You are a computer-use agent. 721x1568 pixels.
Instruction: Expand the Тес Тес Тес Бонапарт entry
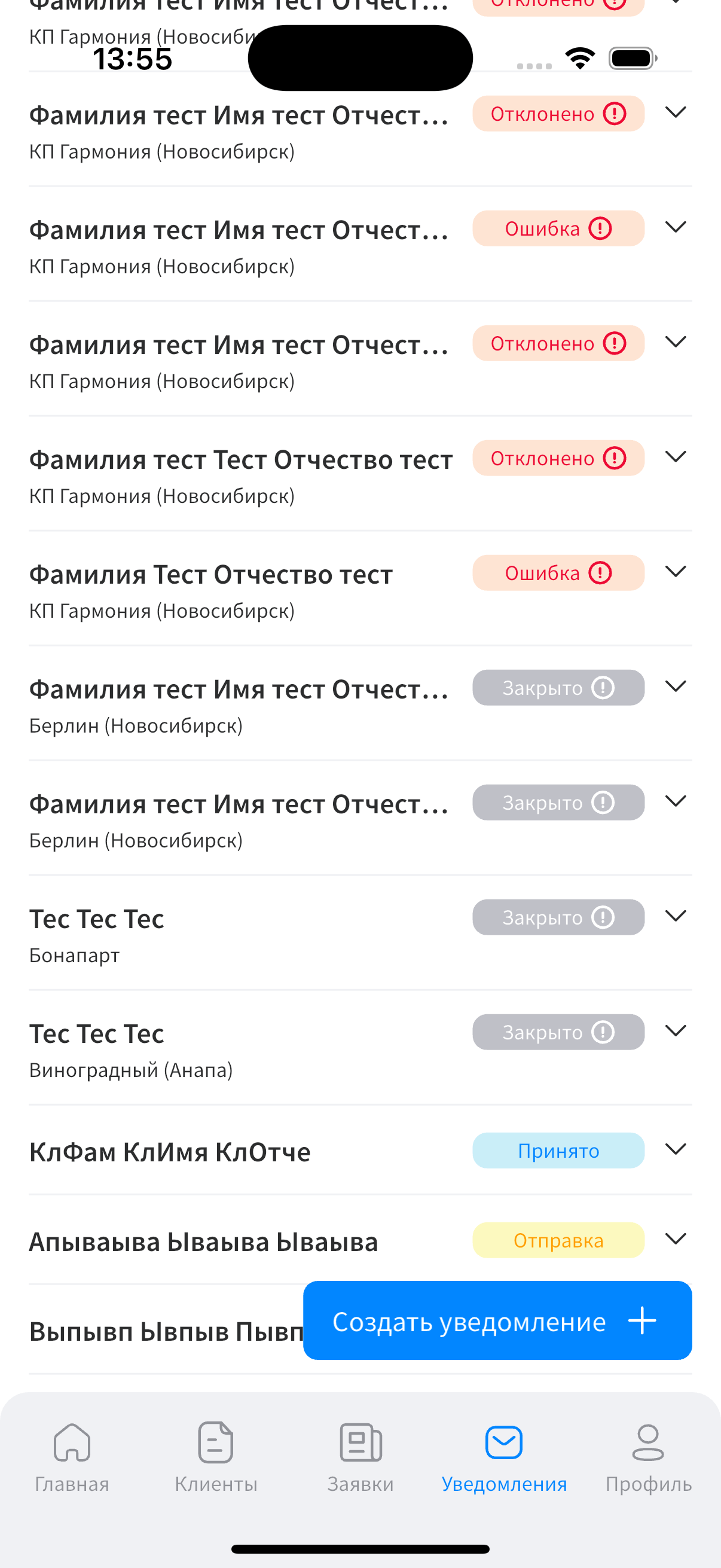point(676,916)
